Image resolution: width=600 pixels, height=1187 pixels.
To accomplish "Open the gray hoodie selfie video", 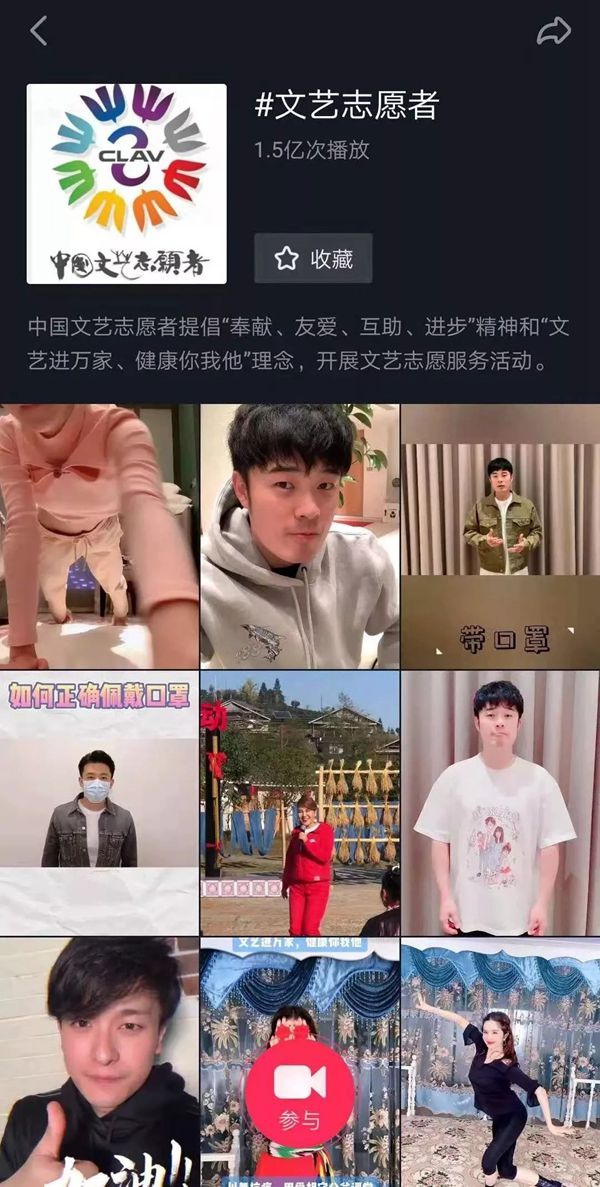I will coord(299,536).
